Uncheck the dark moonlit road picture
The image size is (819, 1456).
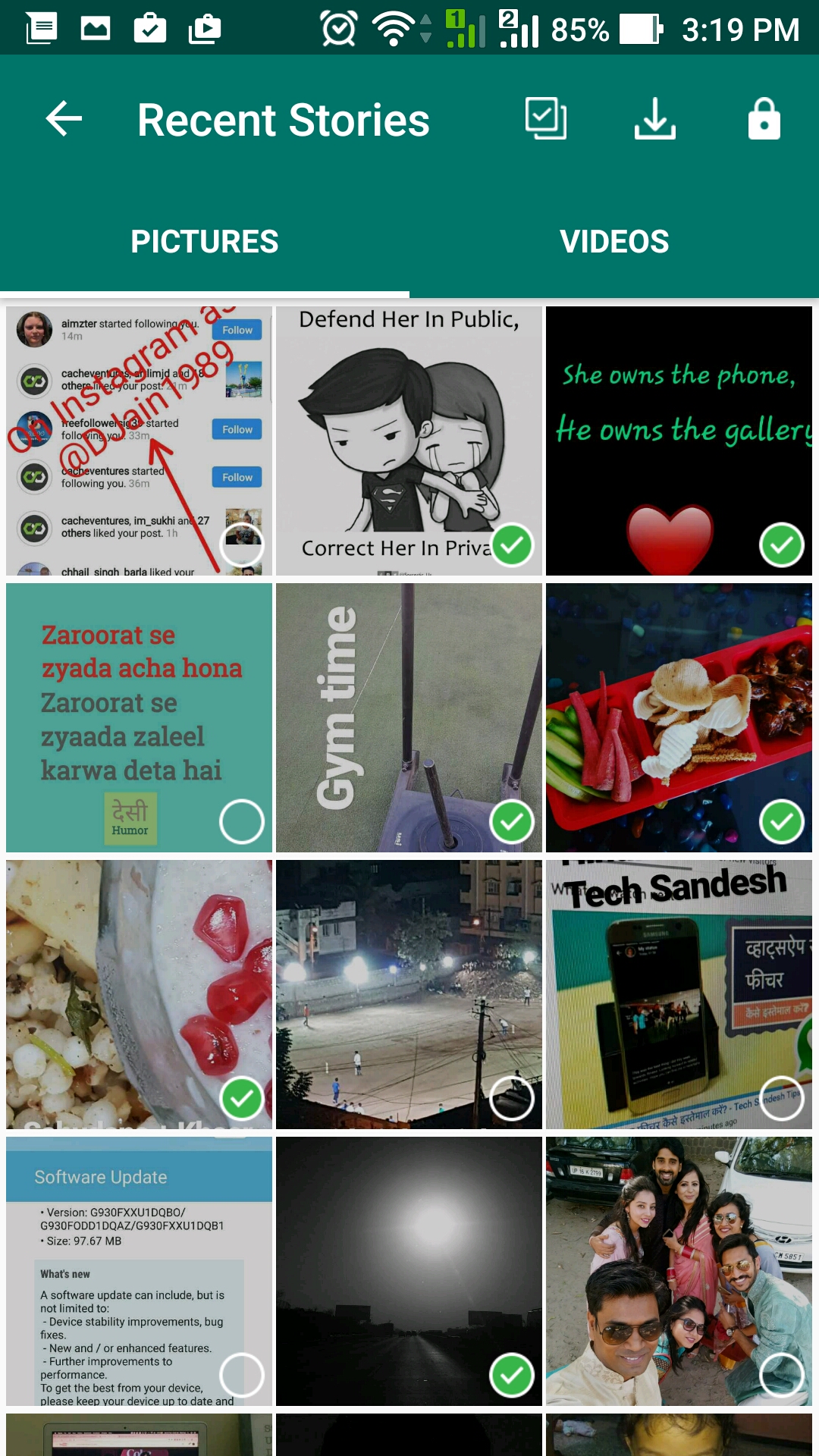click(x=512, y=1375)
